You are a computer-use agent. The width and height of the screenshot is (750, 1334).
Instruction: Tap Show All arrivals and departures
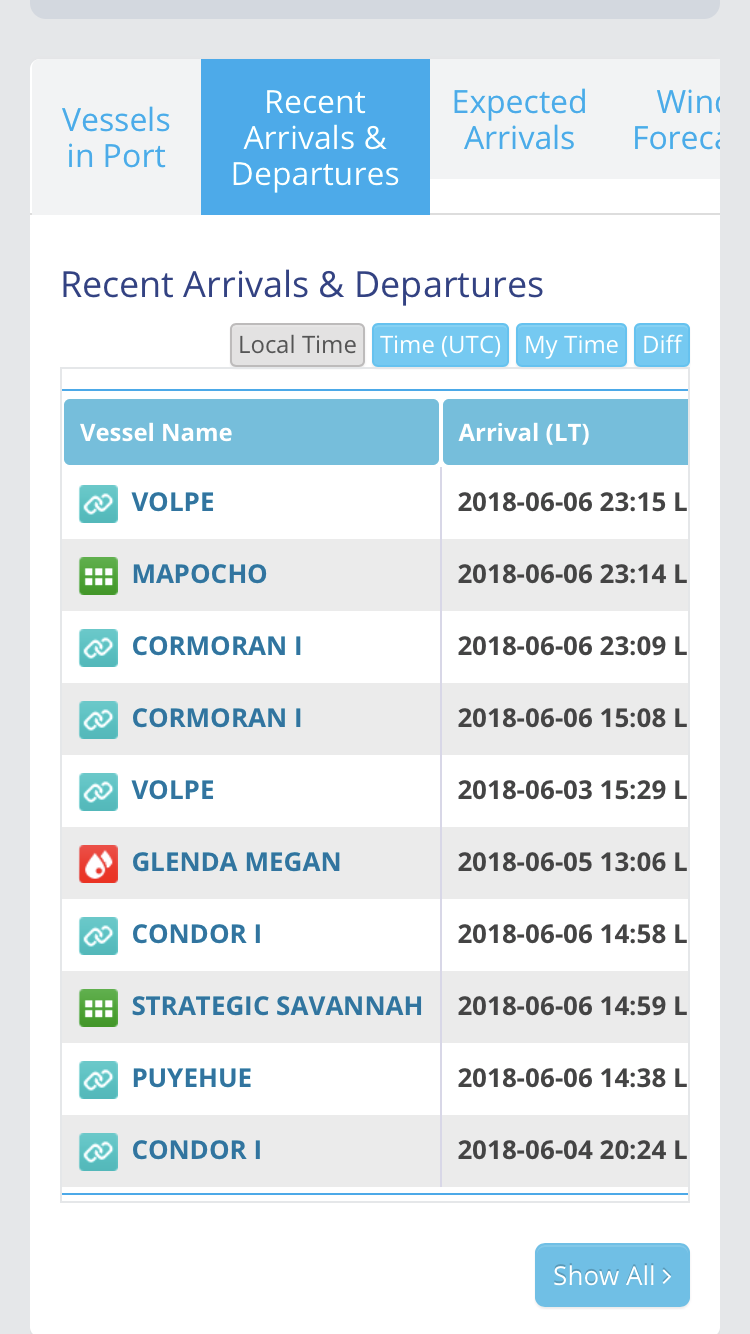[x=612, y=1275]
